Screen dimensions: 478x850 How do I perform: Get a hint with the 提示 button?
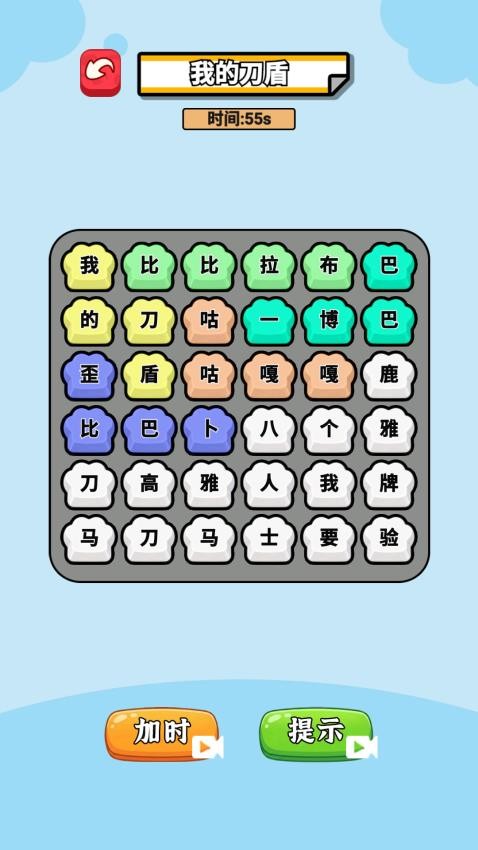pos(316,735)
